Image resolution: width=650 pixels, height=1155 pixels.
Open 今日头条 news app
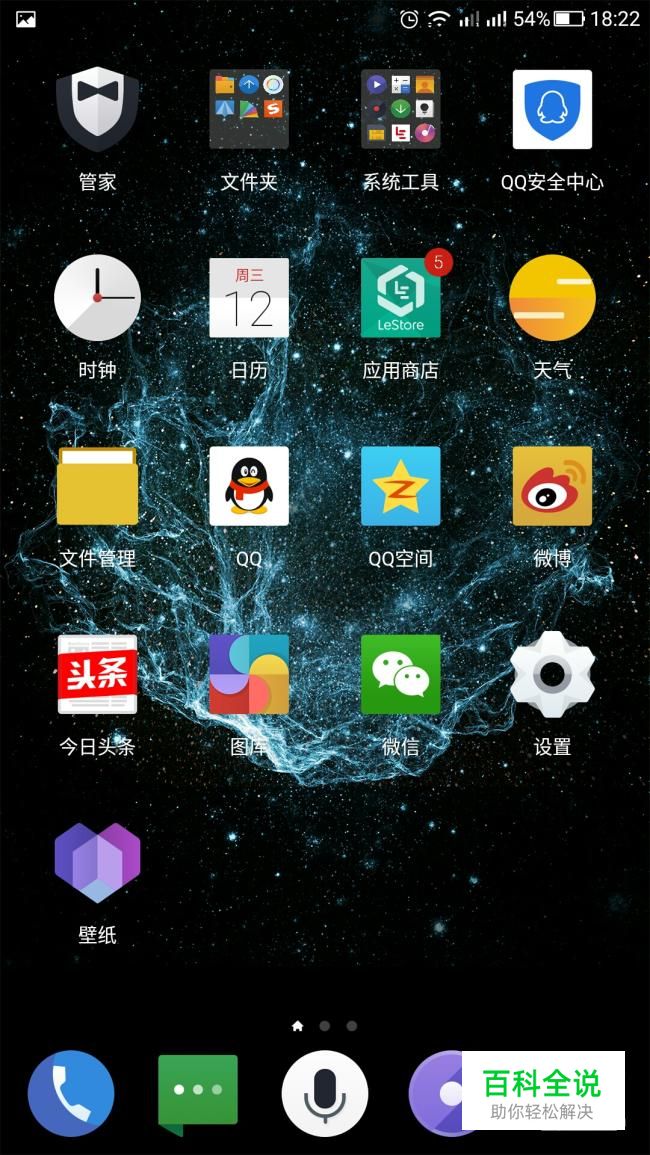point(97,674)
